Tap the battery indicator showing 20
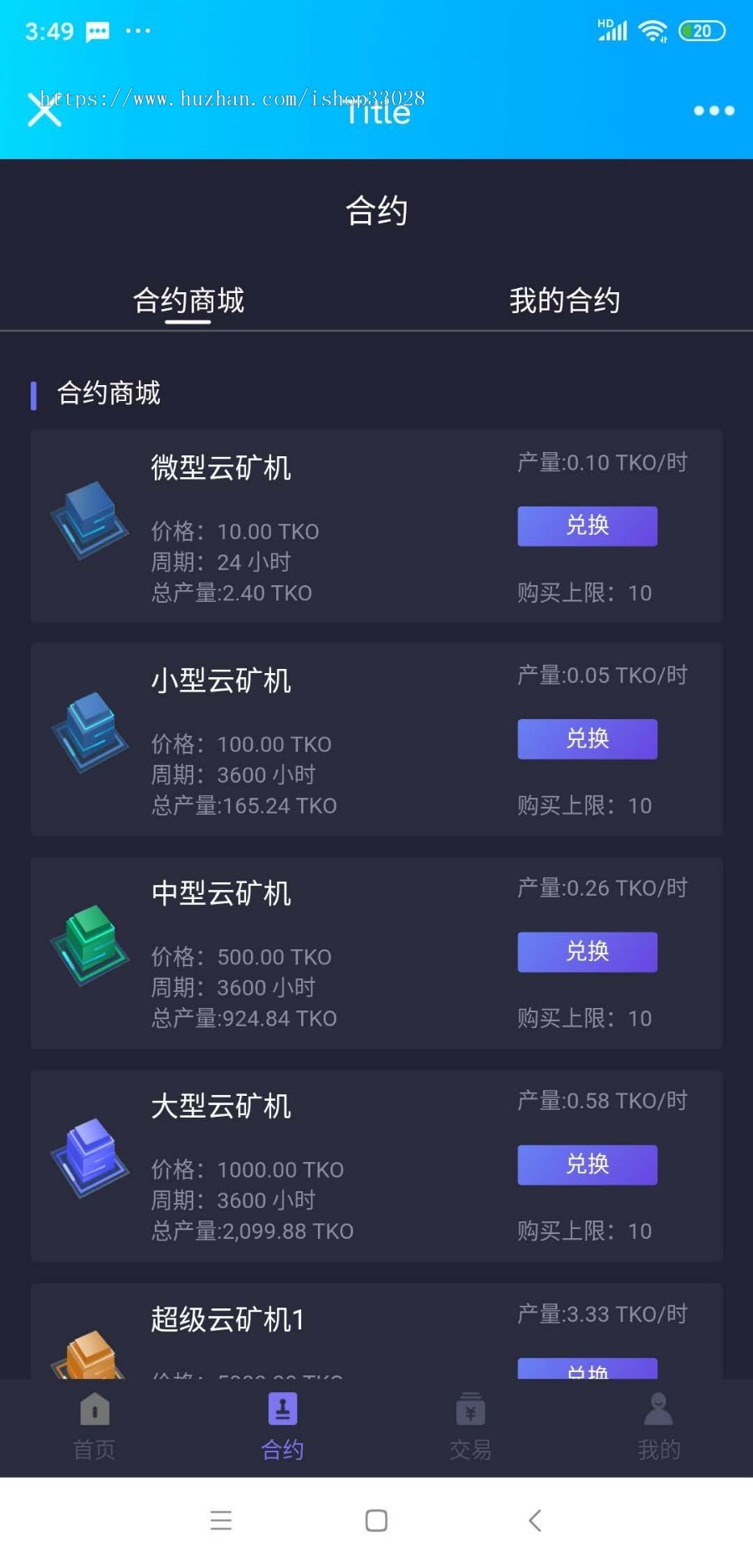The height and width of the screenshot is (1568, 753). click(x=702, y=30)
